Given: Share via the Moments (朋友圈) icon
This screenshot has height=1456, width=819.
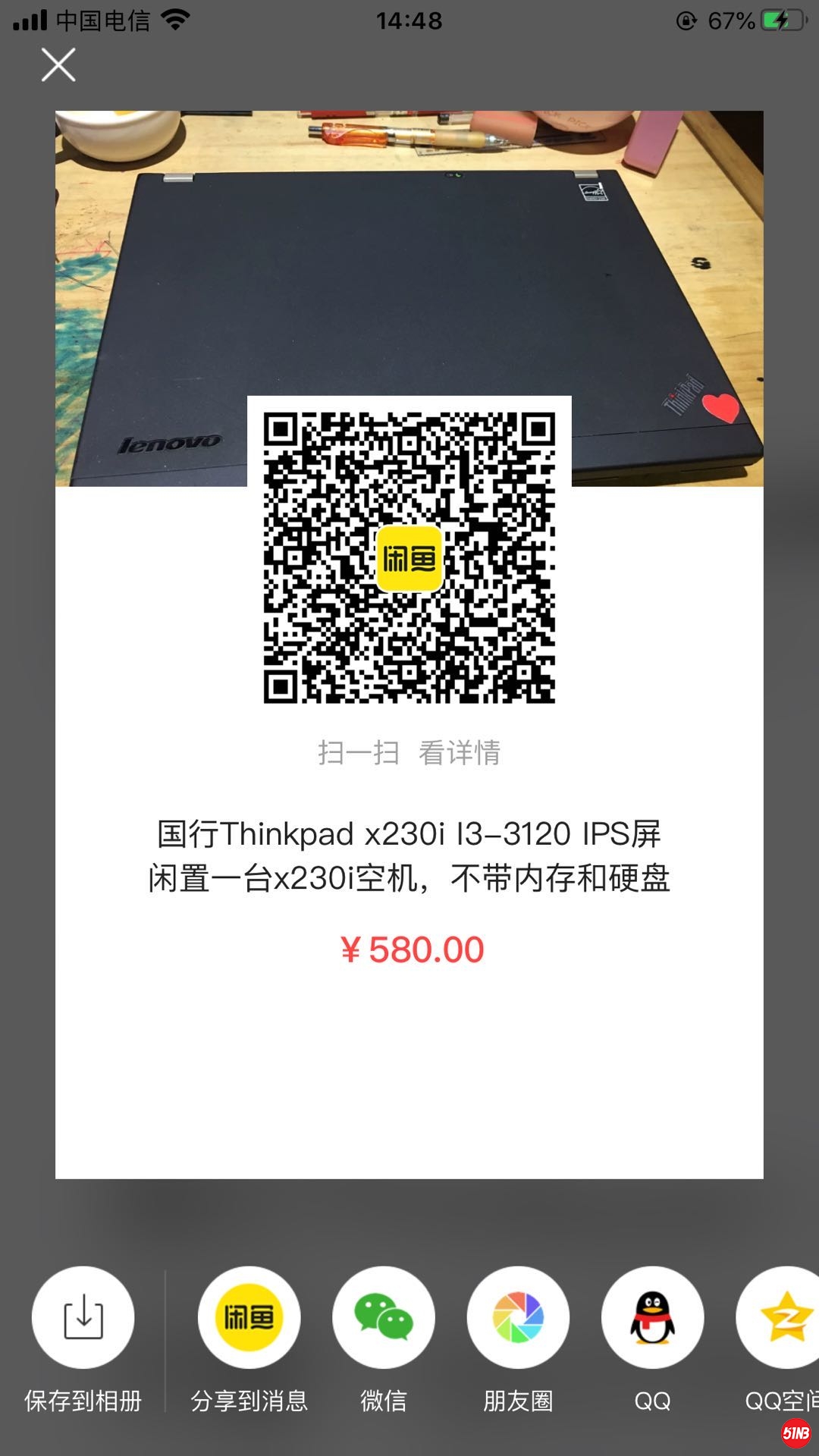Looking at the screenshot, I should [518, 1318].
